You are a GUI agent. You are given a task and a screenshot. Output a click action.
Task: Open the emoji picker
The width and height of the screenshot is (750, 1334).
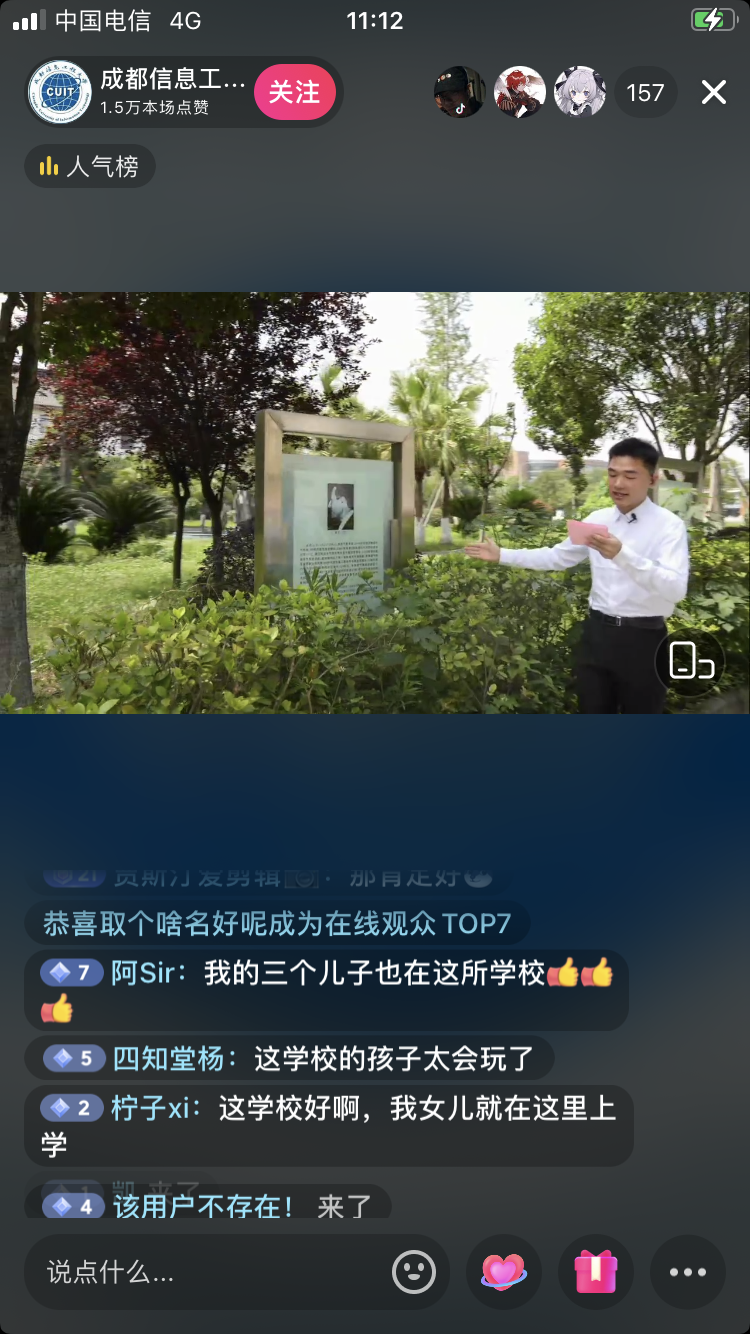(414, 1272)
